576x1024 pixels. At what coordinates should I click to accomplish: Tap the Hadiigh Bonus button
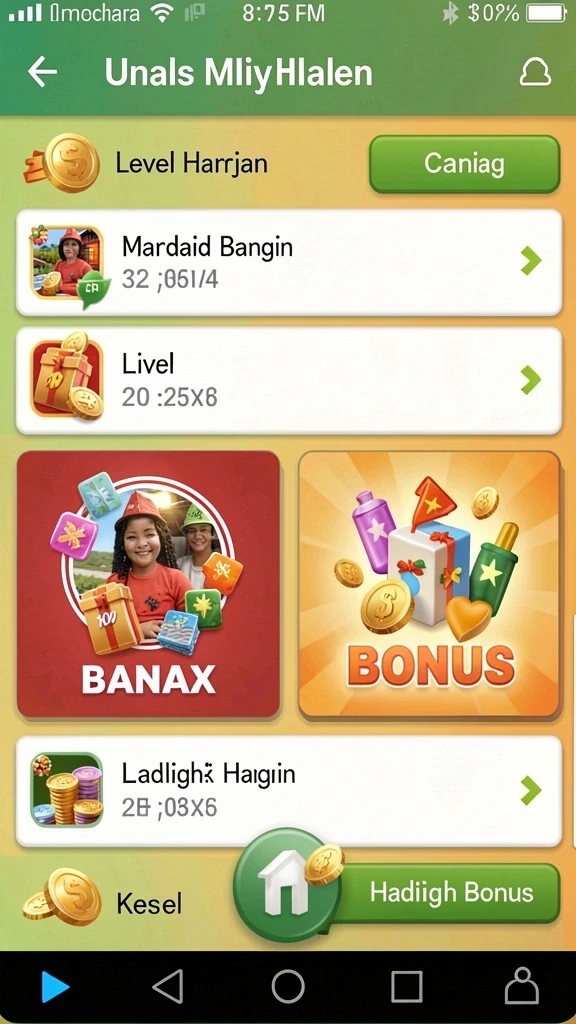click(451, 893)
